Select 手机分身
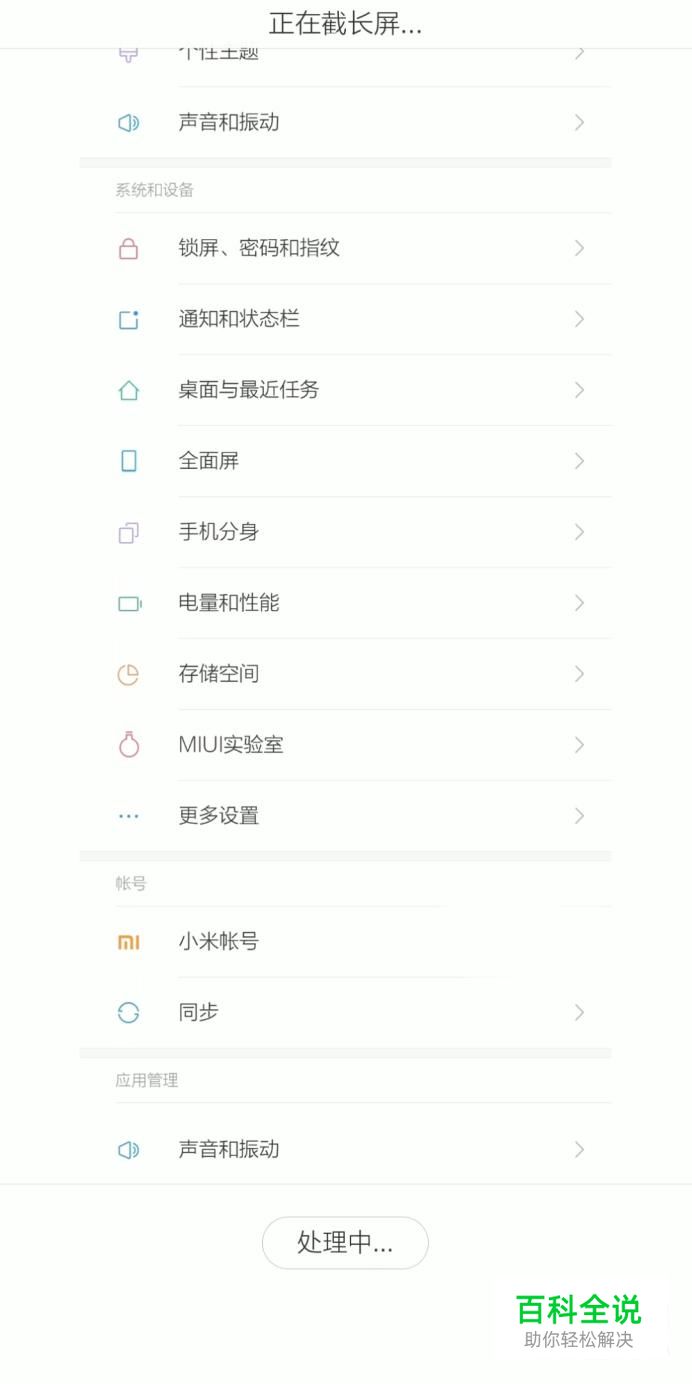 (345, 532)
